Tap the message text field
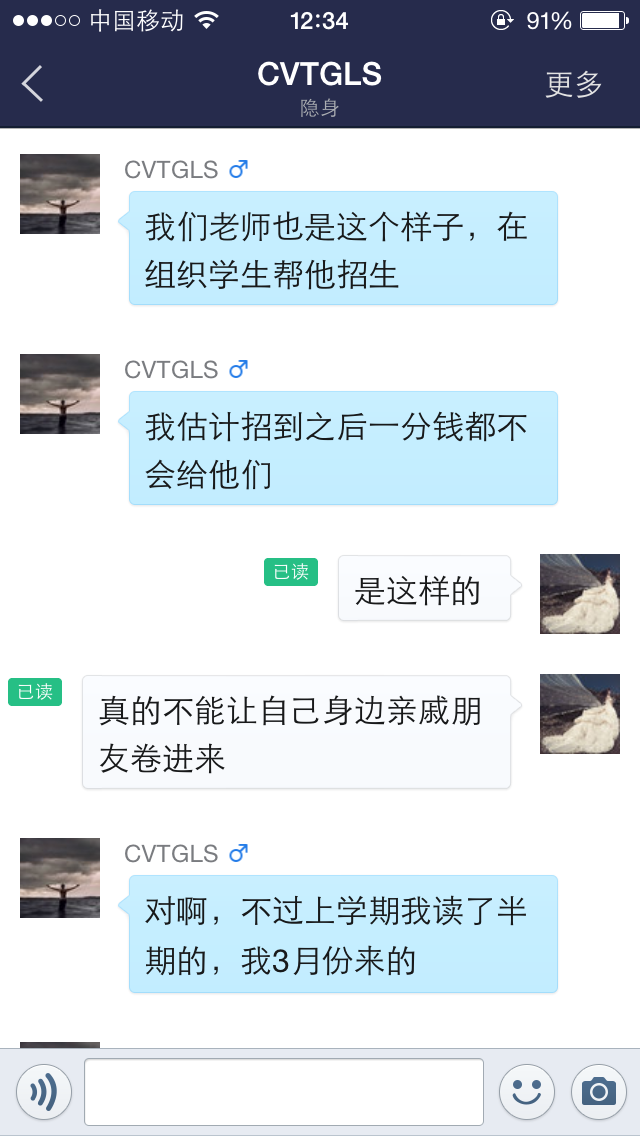 point(284,1092)
